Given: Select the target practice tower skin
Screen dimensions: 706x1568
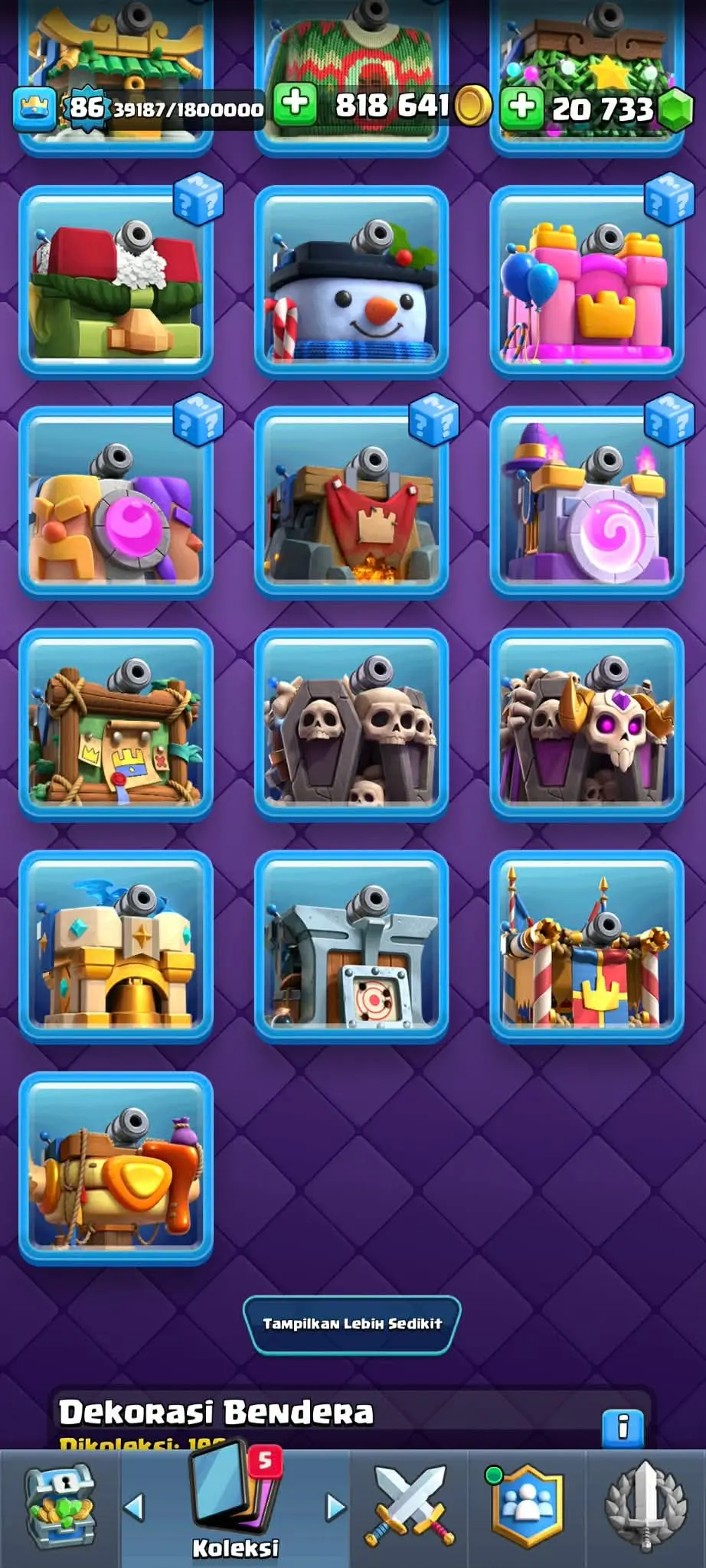Looking at the screenshot, I should tap(351, 946).
